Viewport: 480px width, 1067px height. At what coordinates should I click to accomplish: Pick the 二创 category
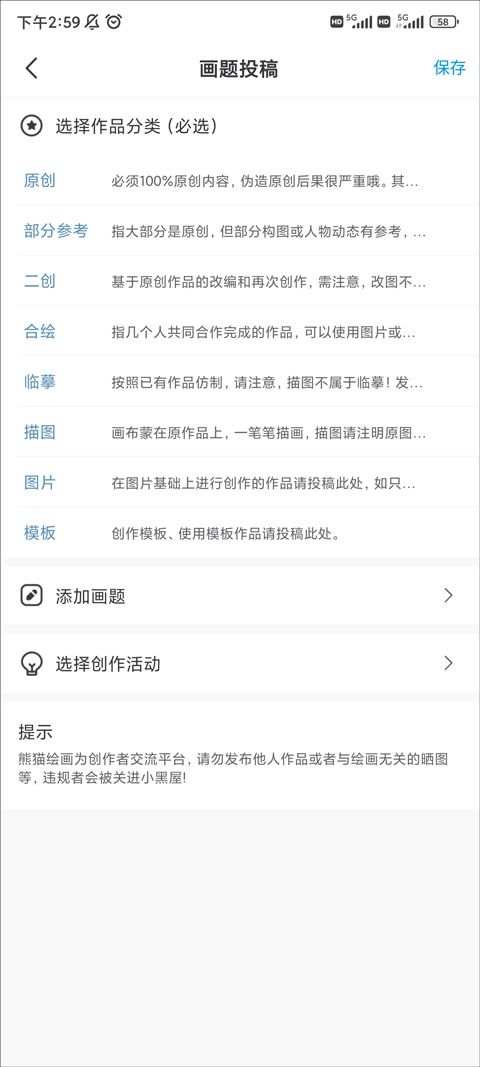(240, 281)
